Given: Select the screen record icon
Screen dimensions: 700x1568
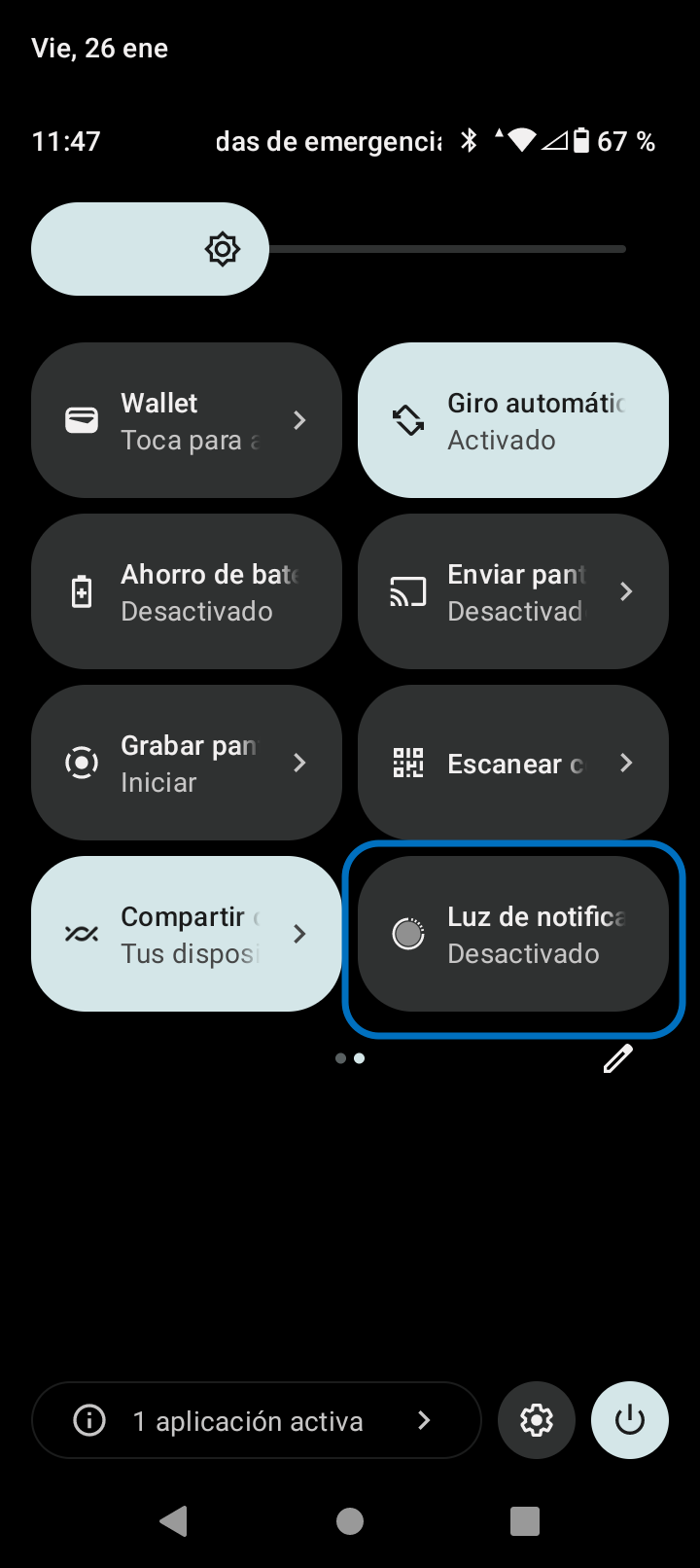Looking at the screenshot, I should (x=83, y=762).
